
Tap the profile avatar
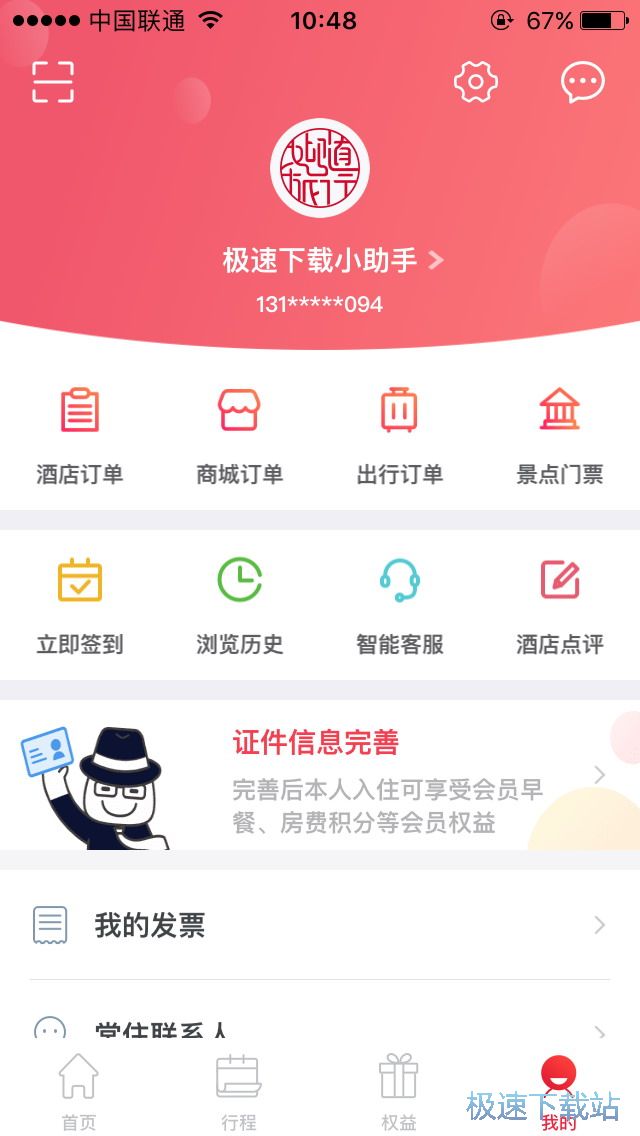tap(320, 169)
